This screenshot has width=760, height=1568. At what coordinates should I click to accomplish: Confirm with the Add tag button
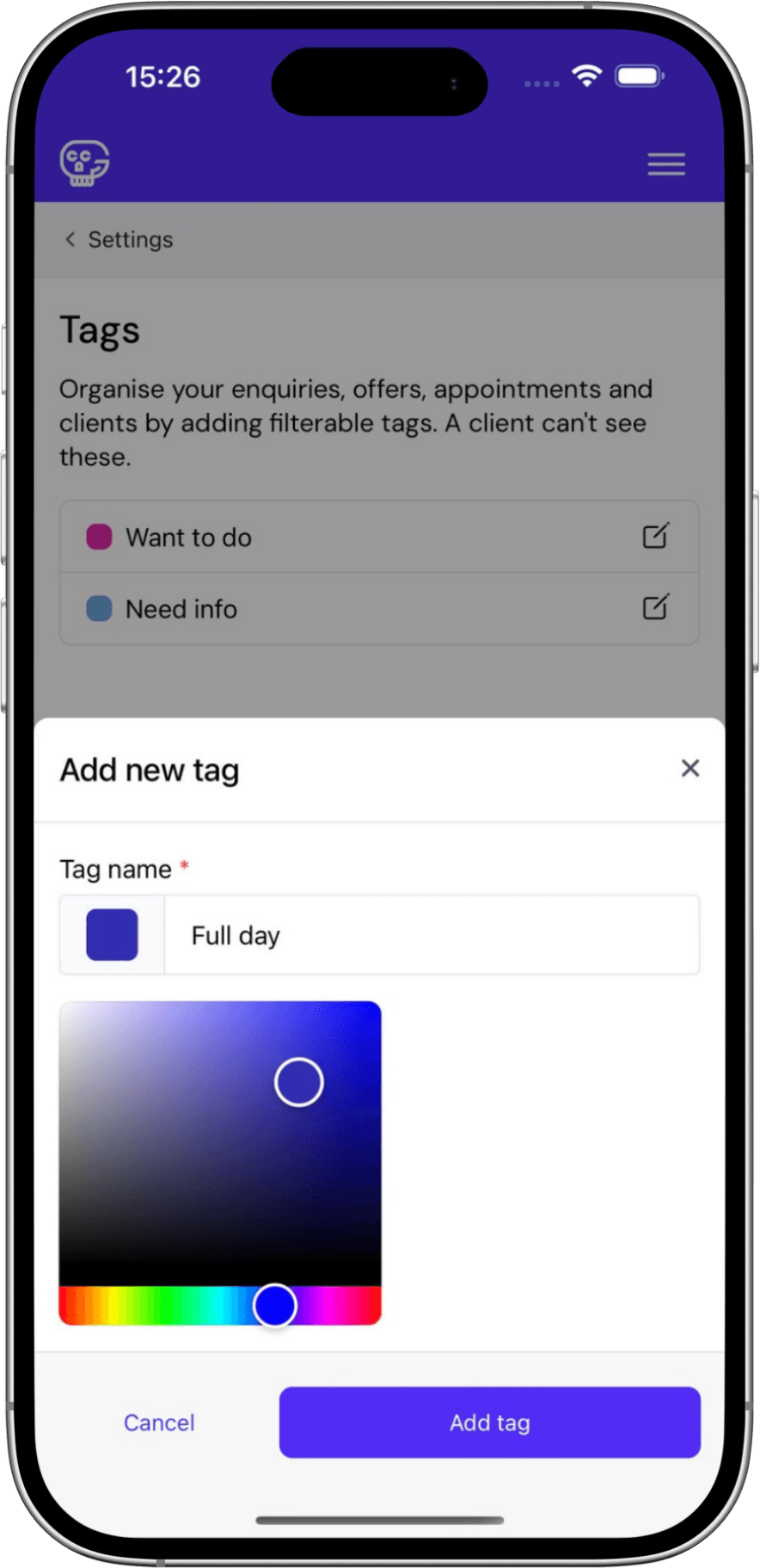(x=489, y=1423)
